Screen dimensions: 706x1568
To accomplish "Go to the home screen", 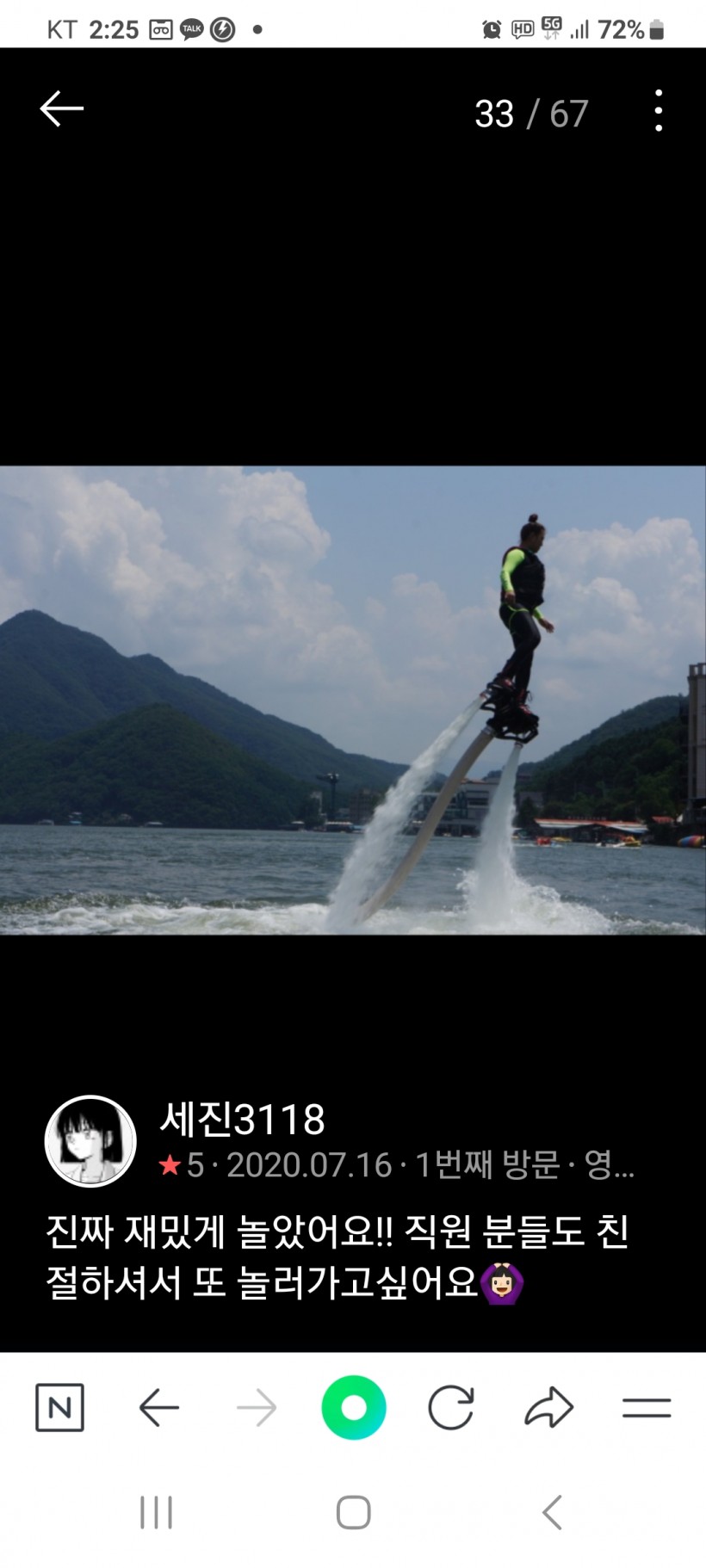I will (353, 1512).
